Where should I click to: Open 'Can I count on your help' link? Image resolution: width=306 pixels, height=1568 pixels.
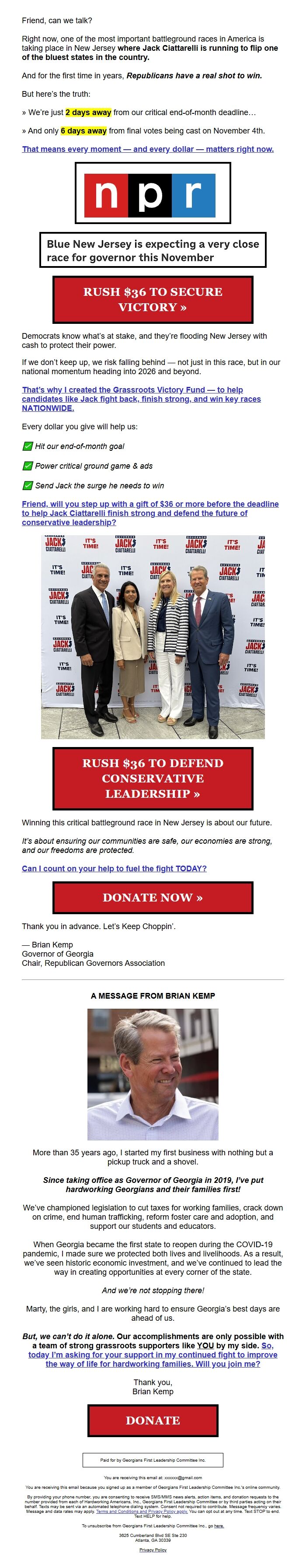(x=114, y=868)
